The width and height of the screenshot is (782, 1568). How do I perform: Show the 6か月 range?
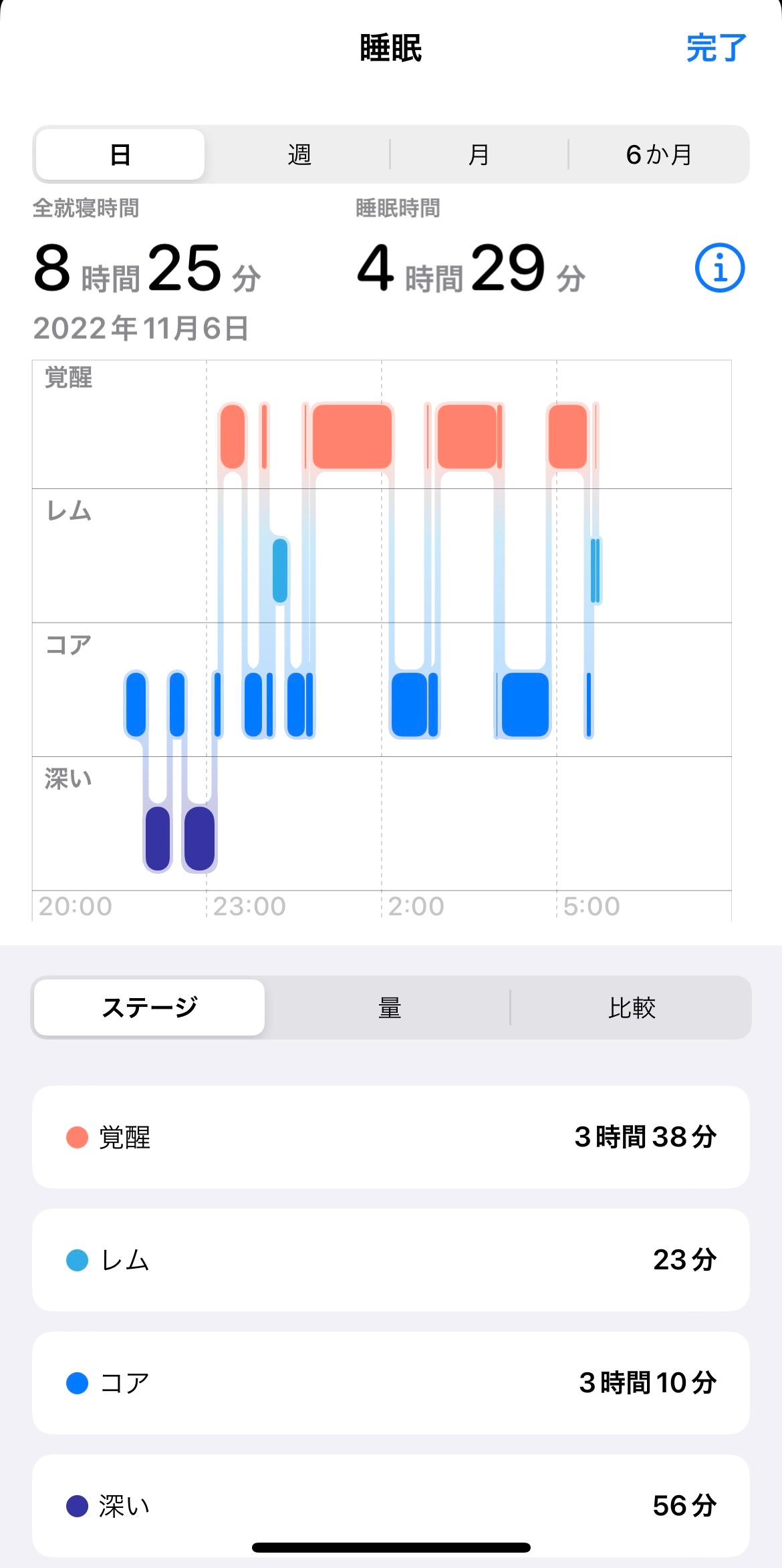658,155
